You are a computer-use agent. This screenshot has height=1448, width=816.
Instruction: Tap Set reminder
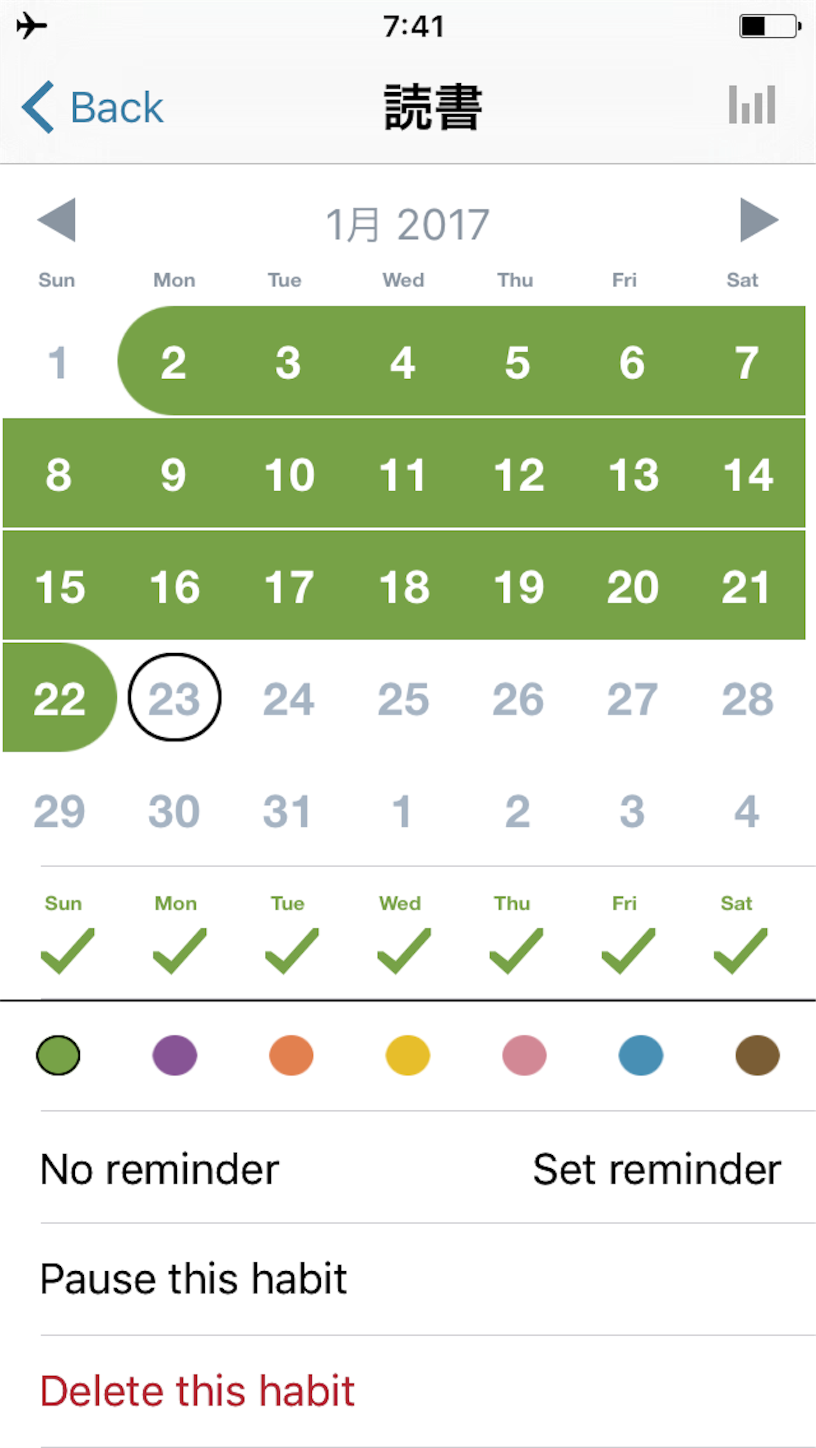657,1168
